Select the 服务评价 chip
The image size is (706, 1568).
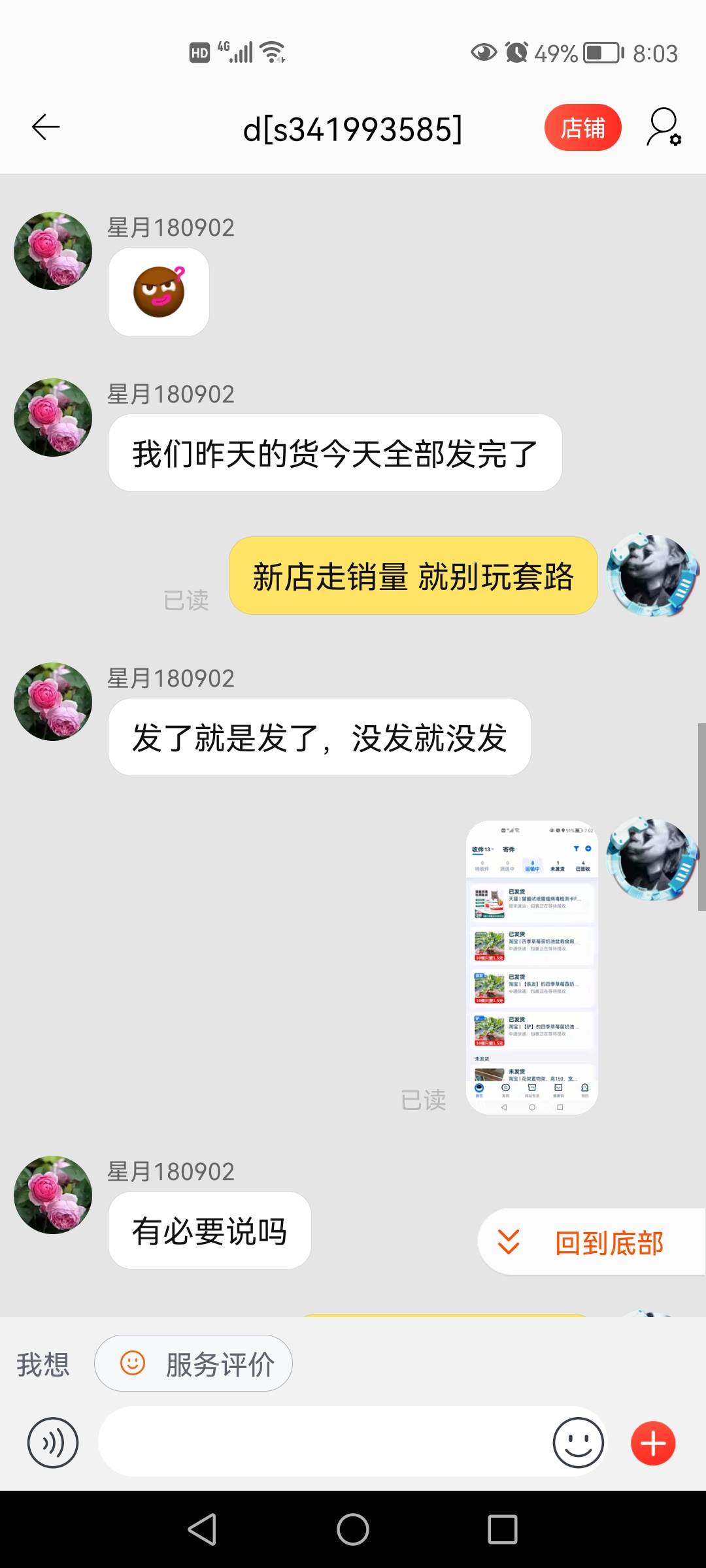pyautogui.click(x=193, y=1364)
